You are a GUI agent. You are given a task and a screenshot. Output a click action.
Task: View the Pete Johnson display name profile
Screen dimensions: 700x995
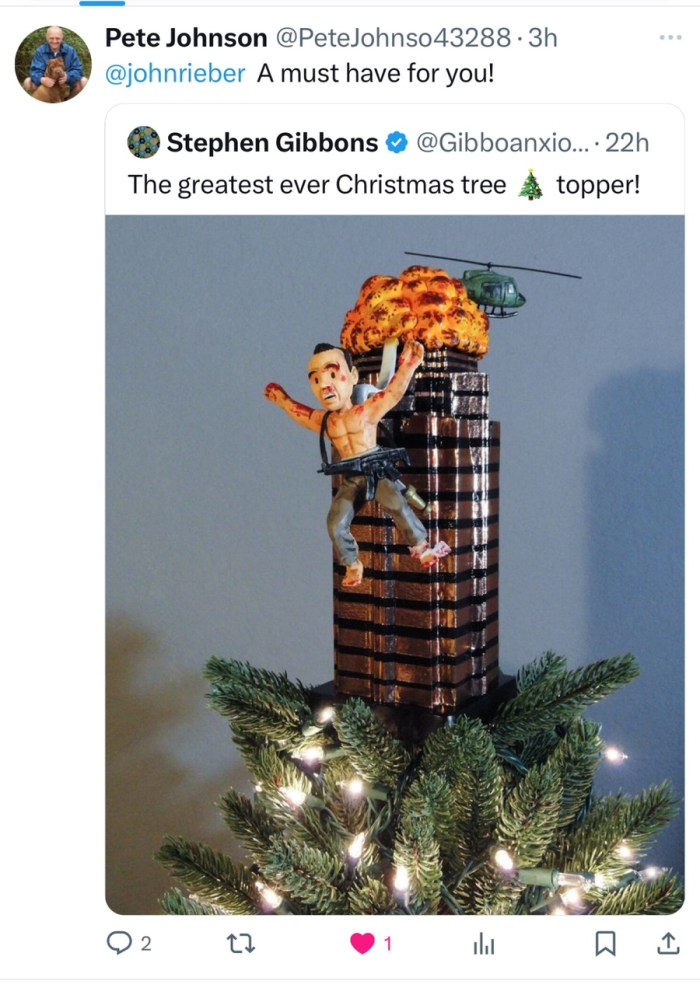tap(186, 38)
